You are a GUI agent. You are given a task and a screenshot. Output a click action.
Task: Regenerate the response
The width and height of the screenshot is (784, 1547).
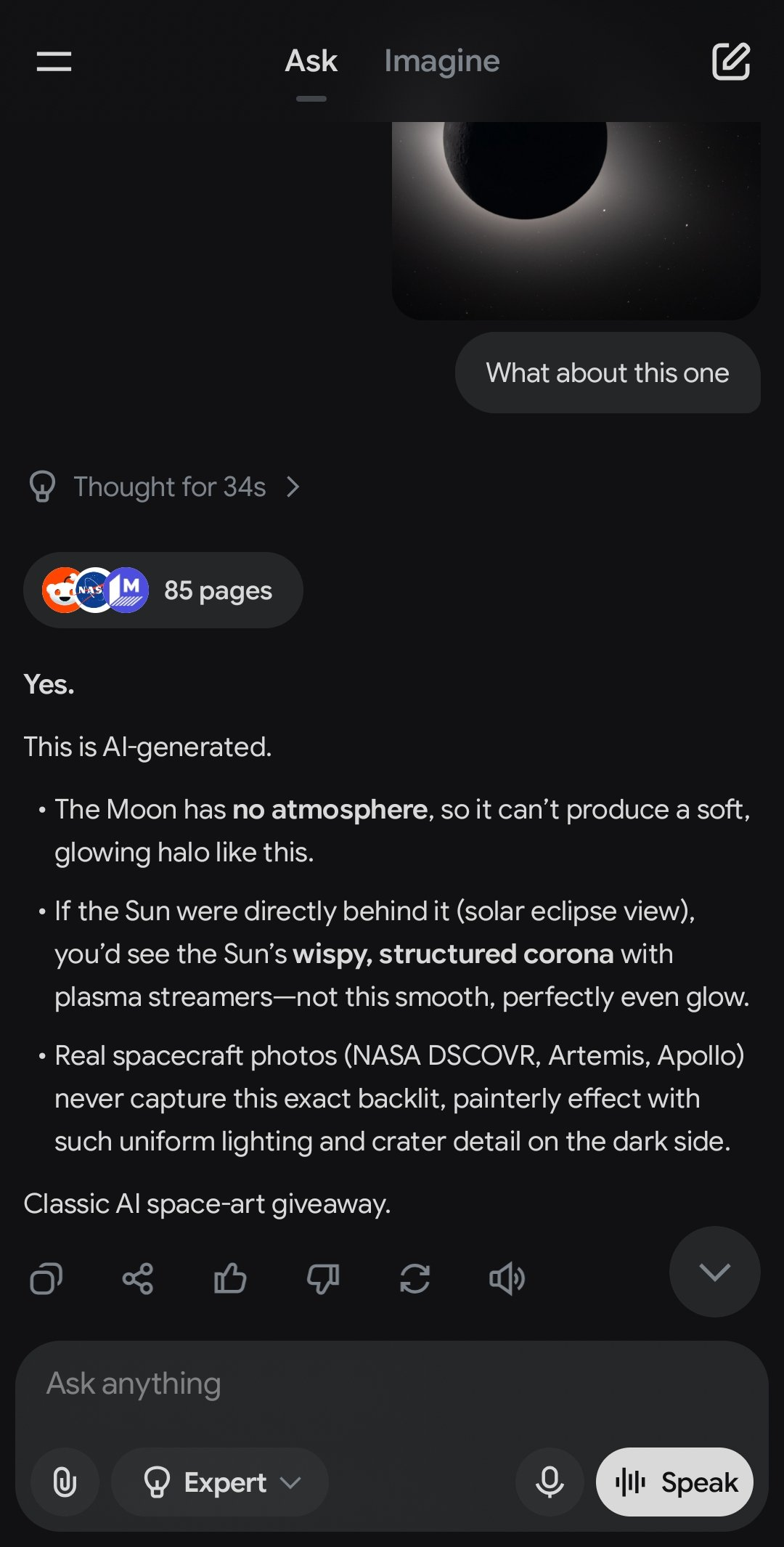[x=415, y=1278]
